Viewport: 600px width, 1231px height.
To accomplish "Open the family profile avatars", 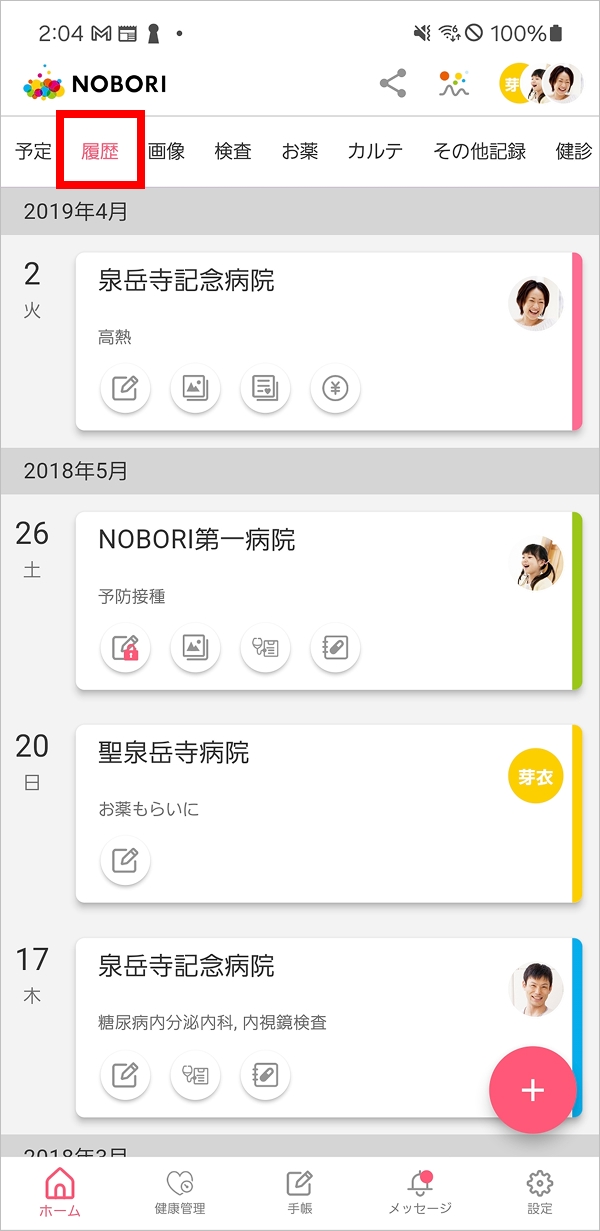I will (x=541, y=84).
